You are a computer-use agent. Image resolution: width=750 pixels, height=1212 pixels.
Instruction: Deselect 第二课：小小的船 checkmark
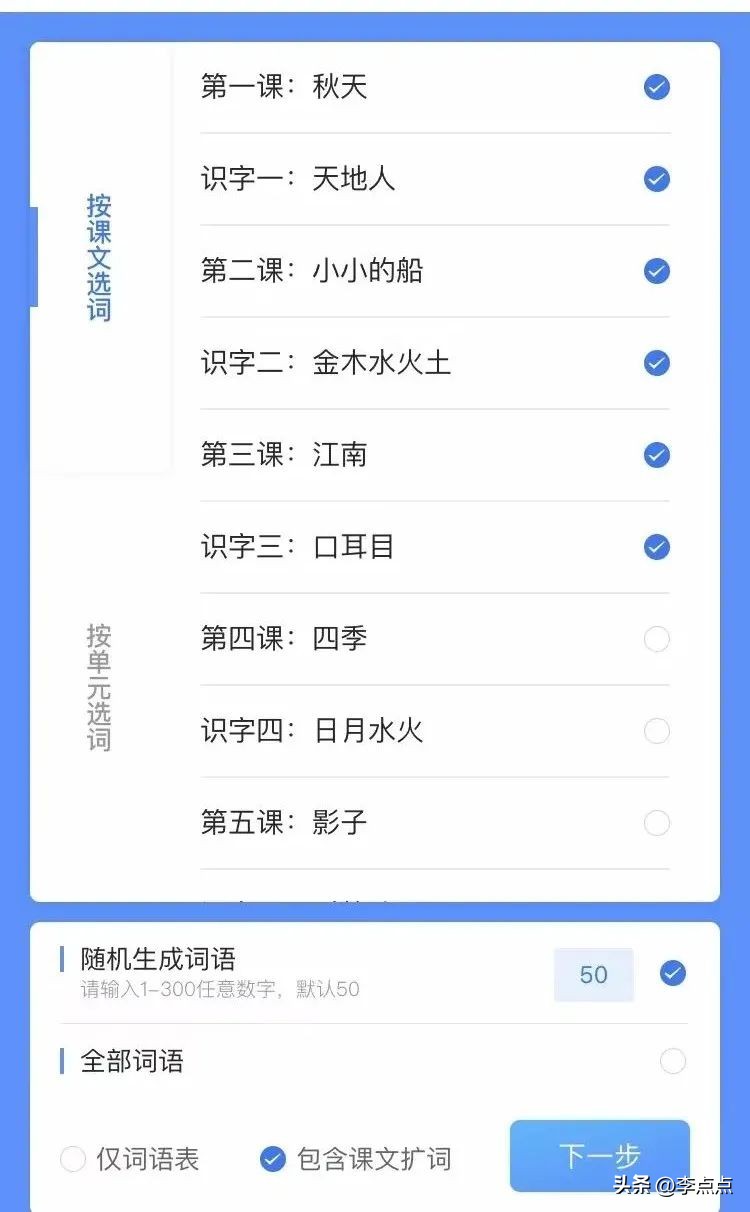(x=655, y=271)
